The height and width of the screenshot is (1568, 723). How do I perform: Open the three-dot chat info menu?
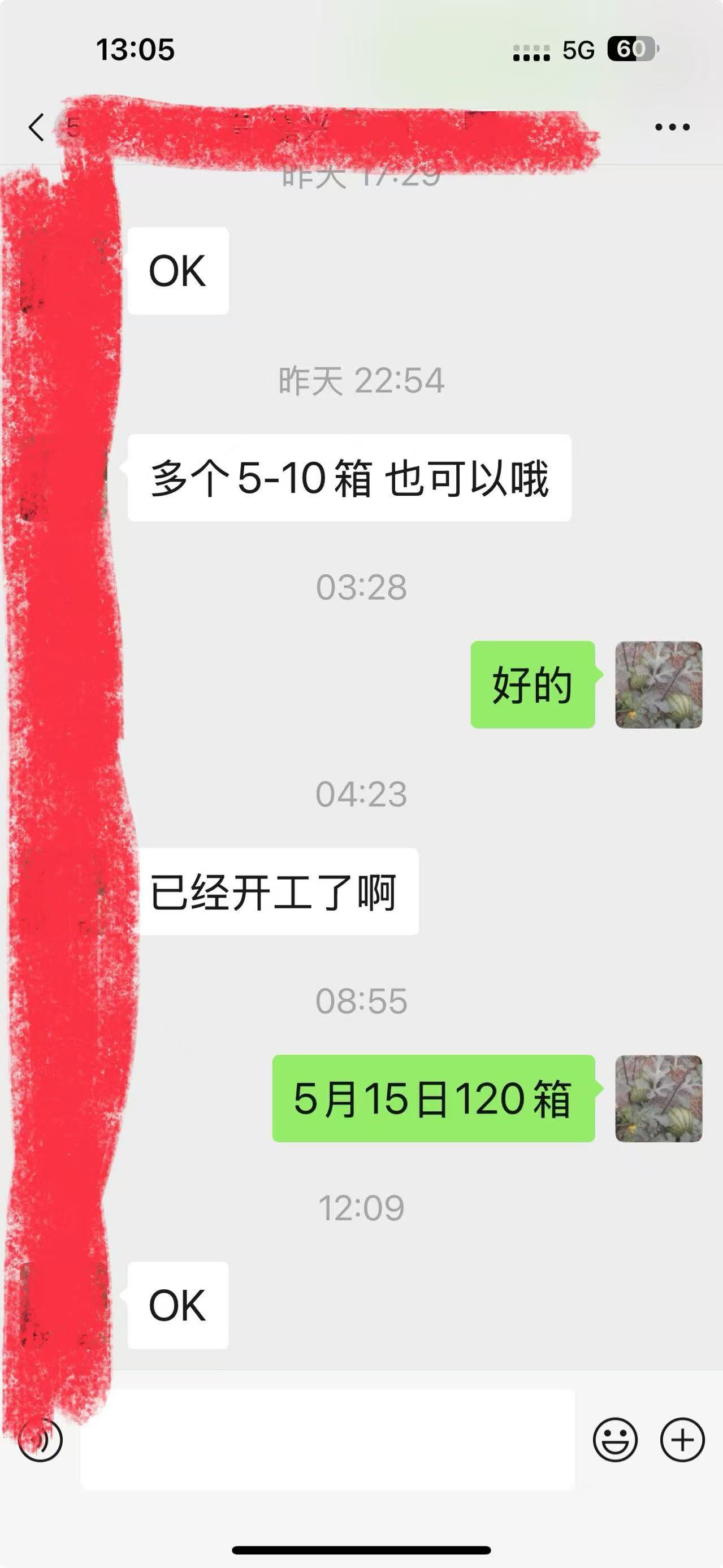[672, 127]
